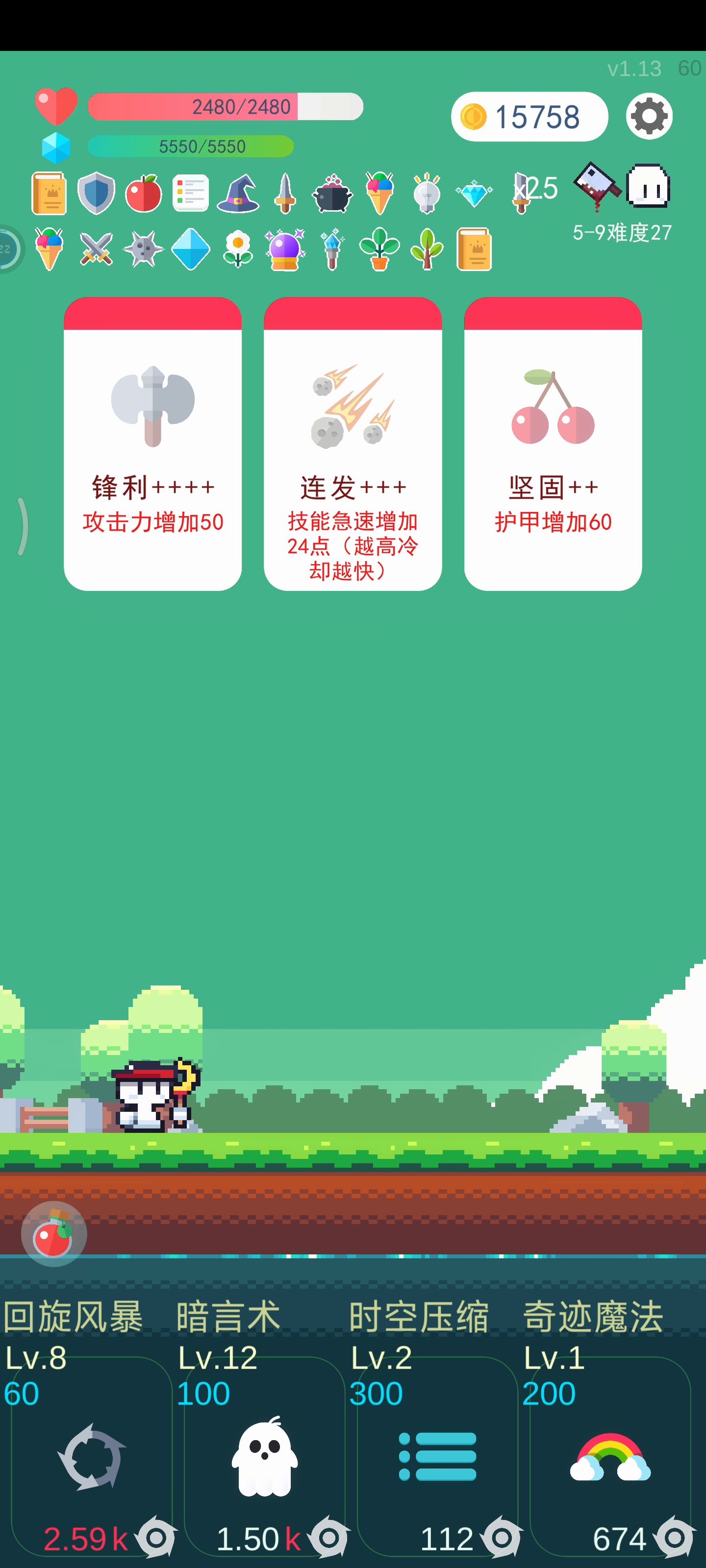View the red apple item
This screenshot has width=706, height=1568.
coord(144,194)
